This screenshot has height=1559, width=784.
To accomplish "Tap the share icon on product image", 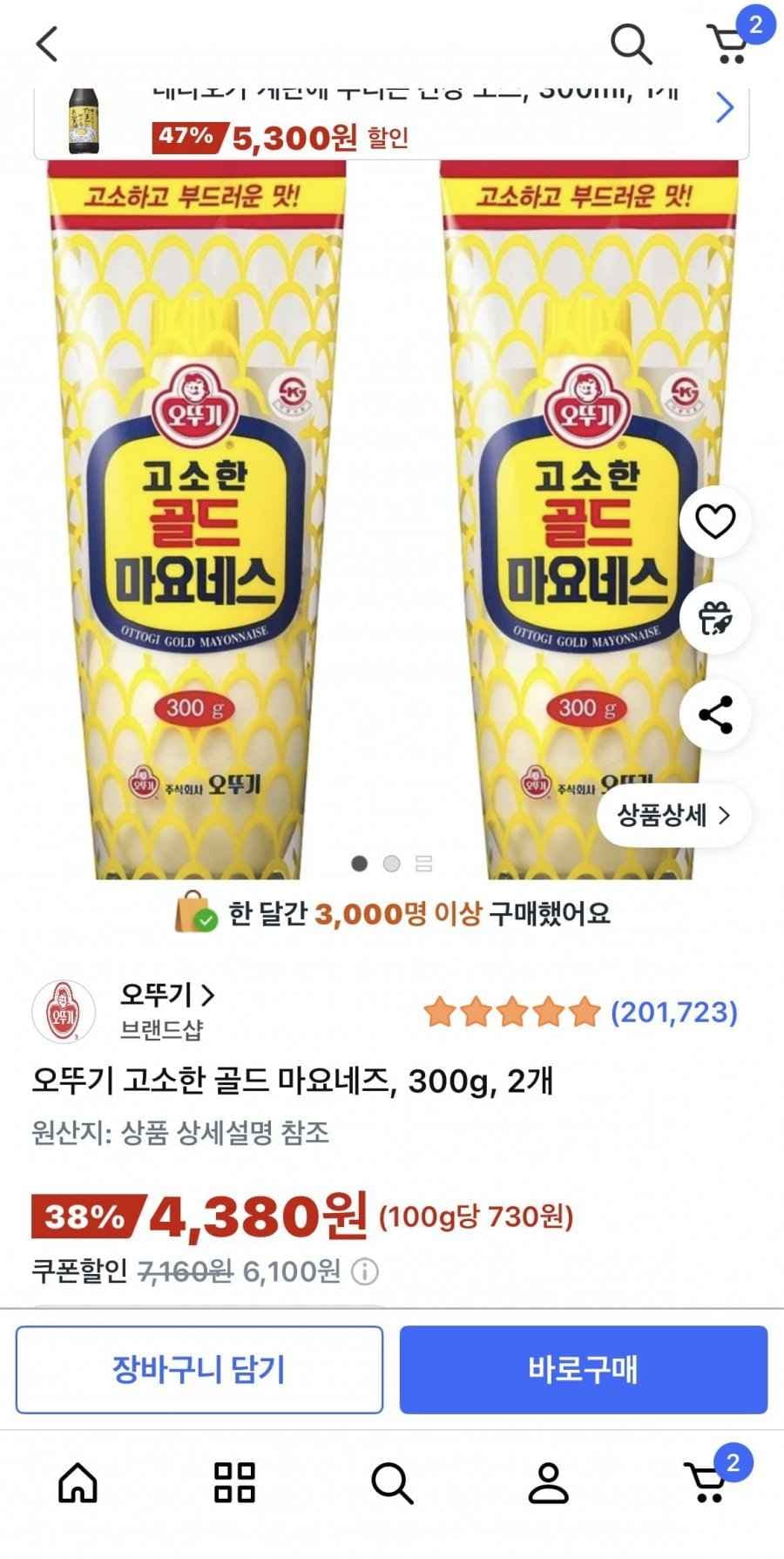I will pos(716,714).
